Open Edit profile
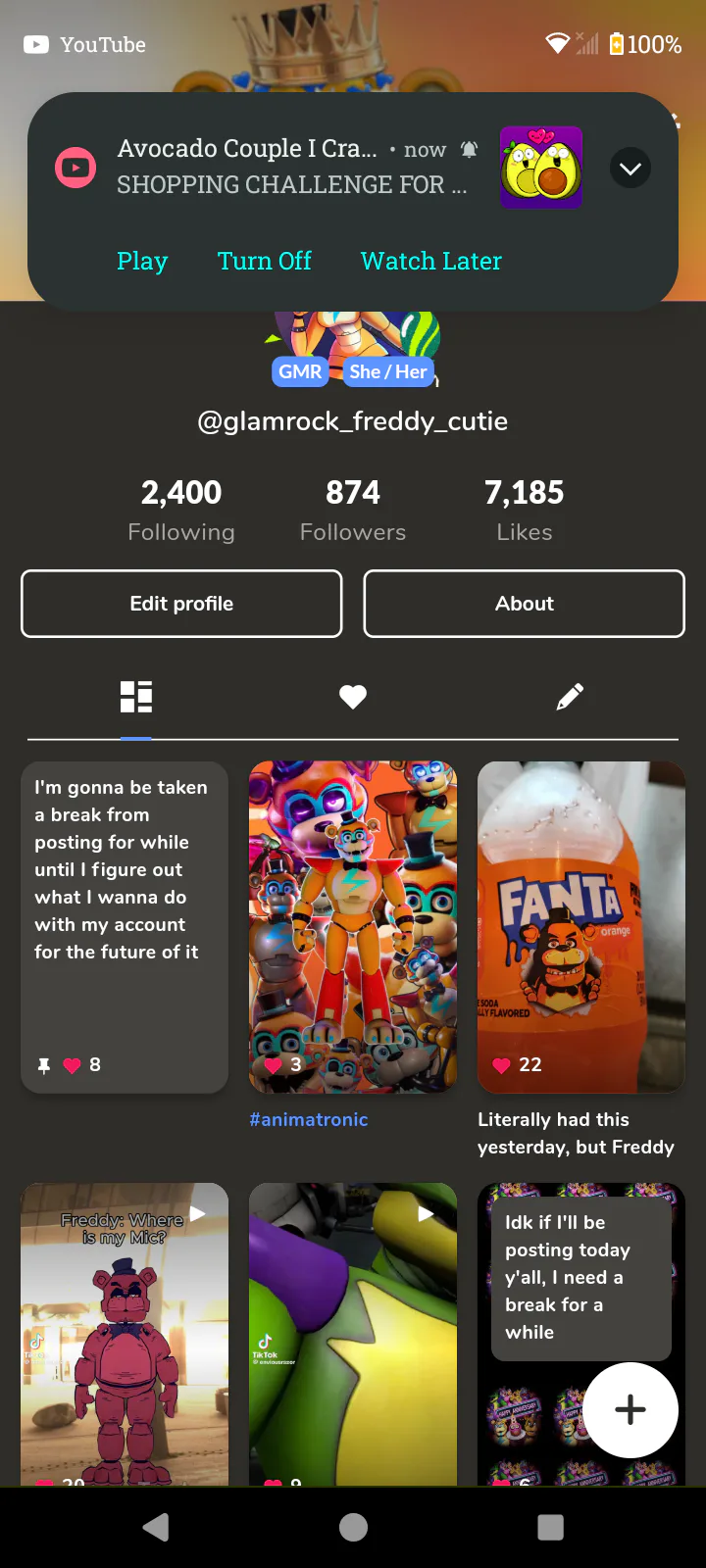 [181, 604]
